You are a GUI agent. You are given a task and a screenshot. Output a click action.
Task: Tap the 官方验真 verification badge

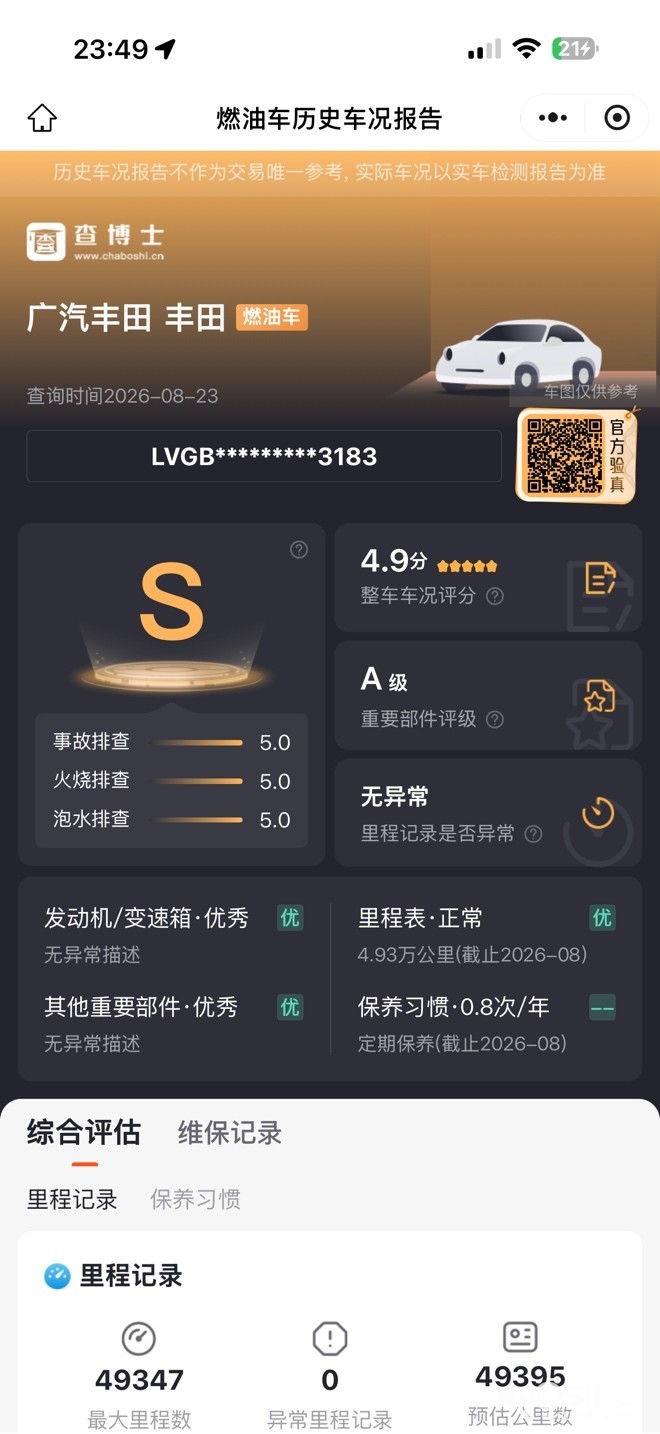click(576, 456)
